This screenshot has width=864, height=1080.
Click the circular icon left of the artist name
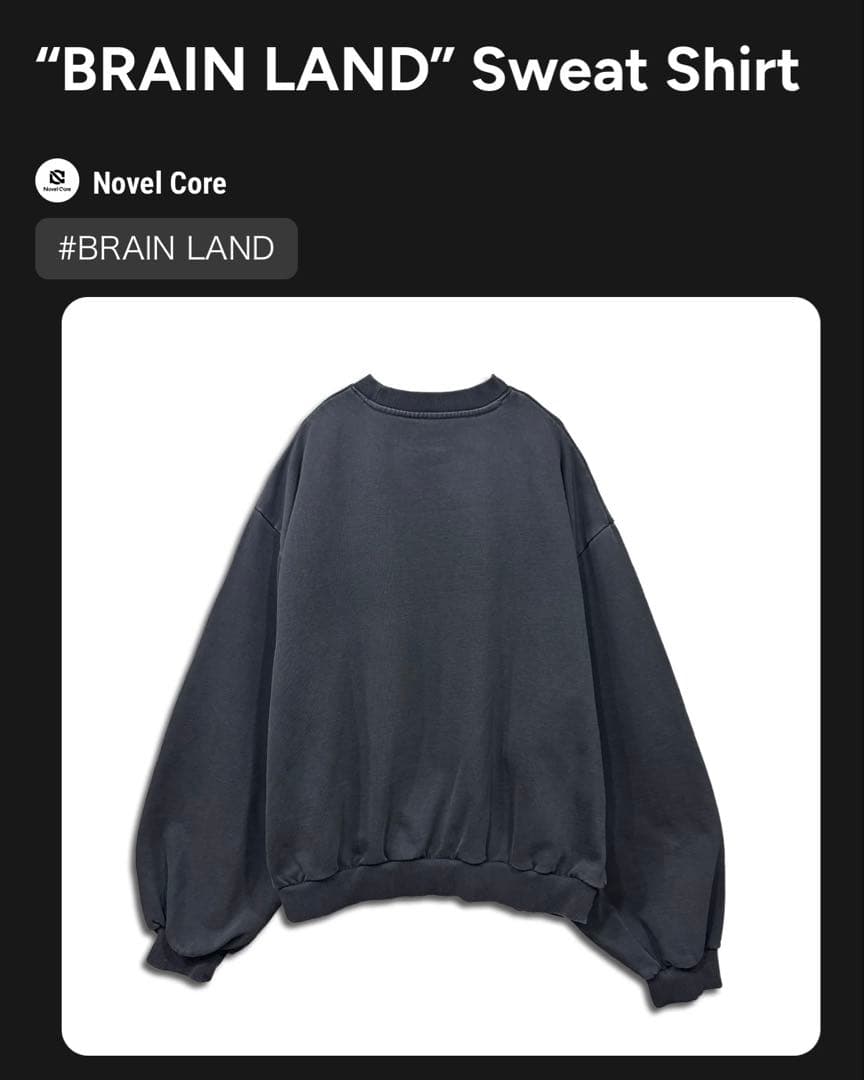tap(57, 183)
